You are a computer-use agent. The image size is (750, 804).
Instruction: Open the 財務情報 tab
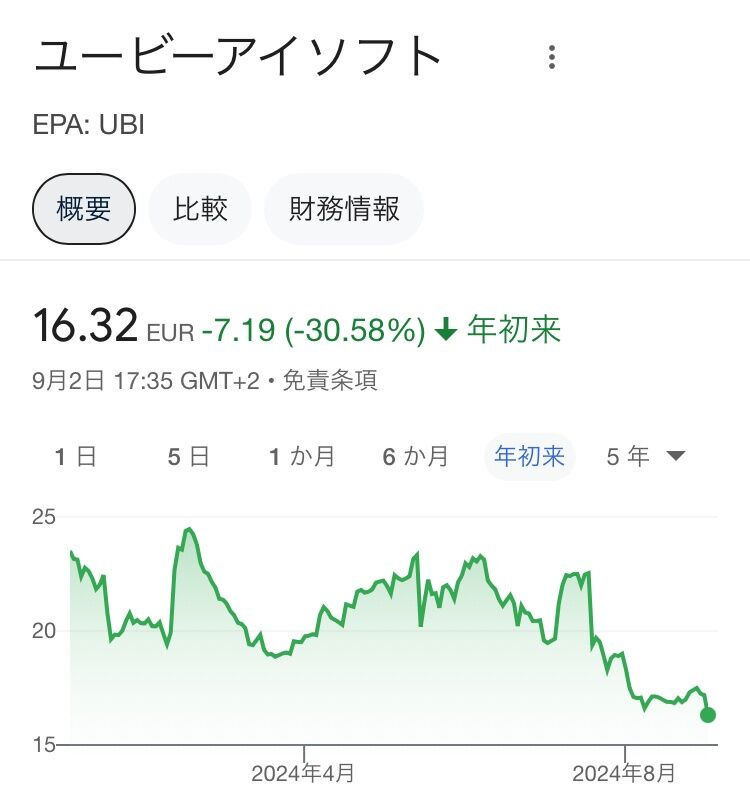[x=344, y=209]
